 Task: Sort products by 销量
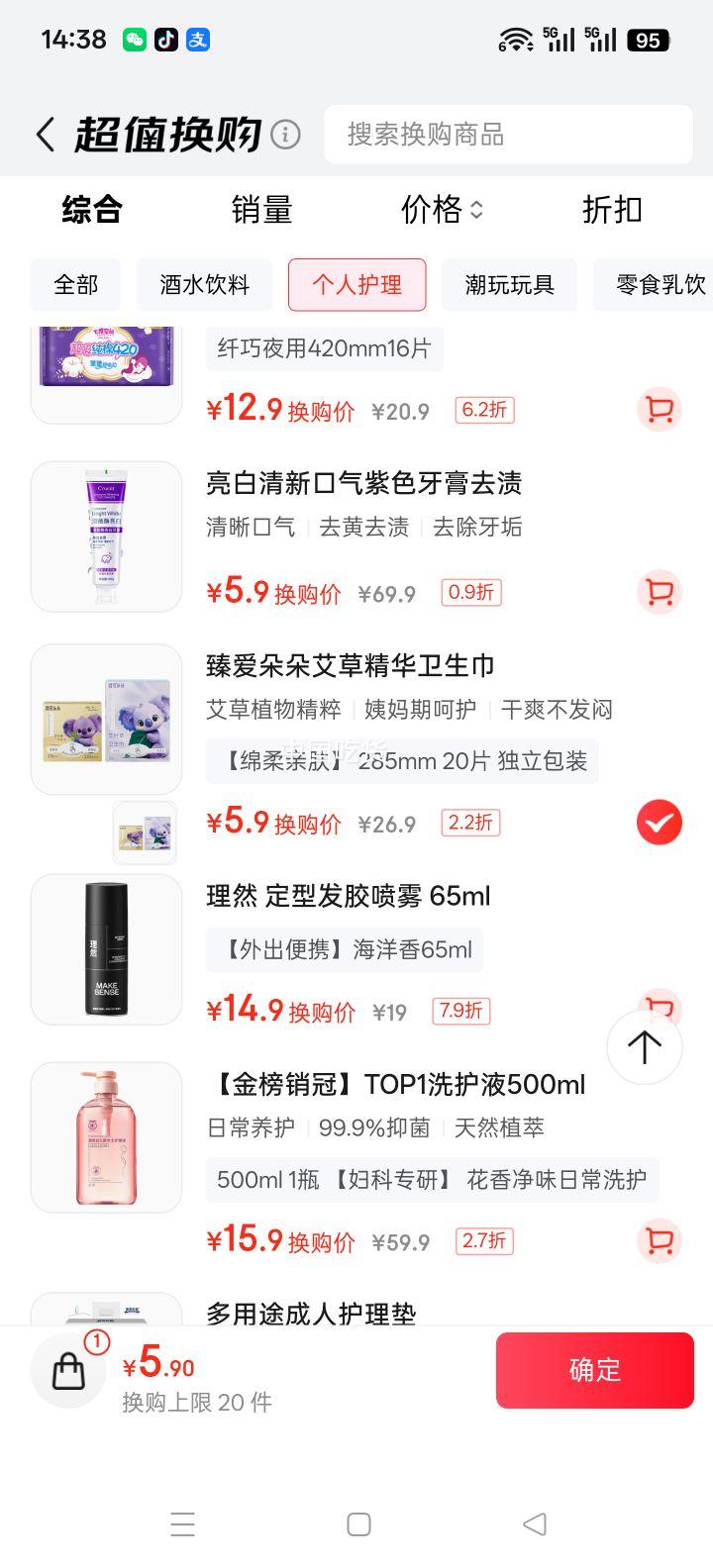coord(261,210)
